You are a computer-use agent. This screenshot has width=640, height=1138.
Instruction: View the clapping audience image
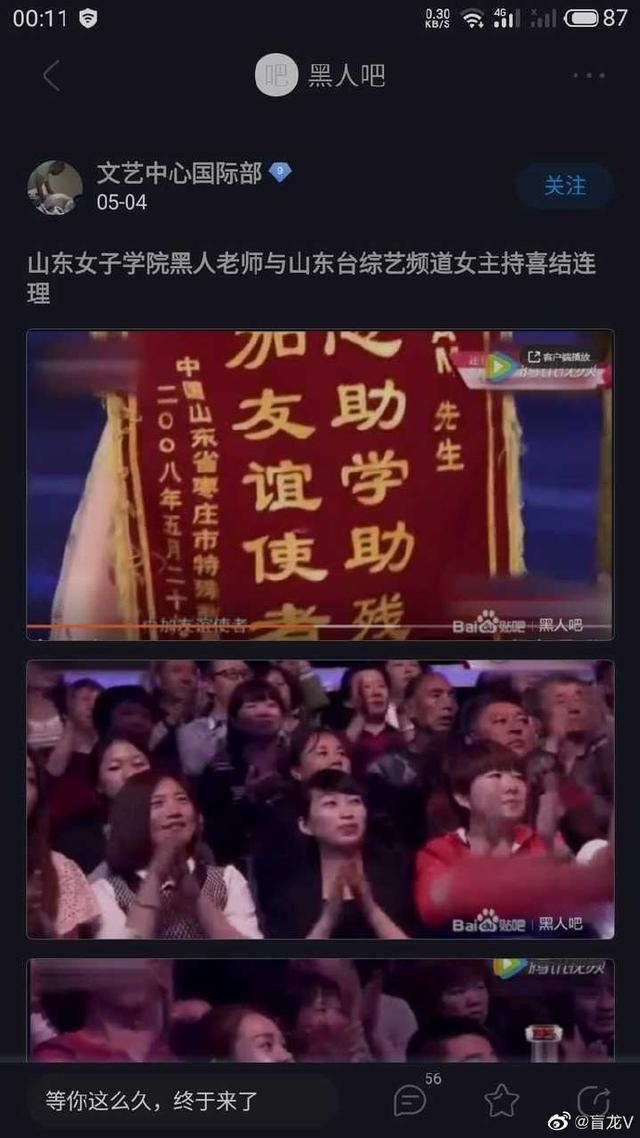320,798
